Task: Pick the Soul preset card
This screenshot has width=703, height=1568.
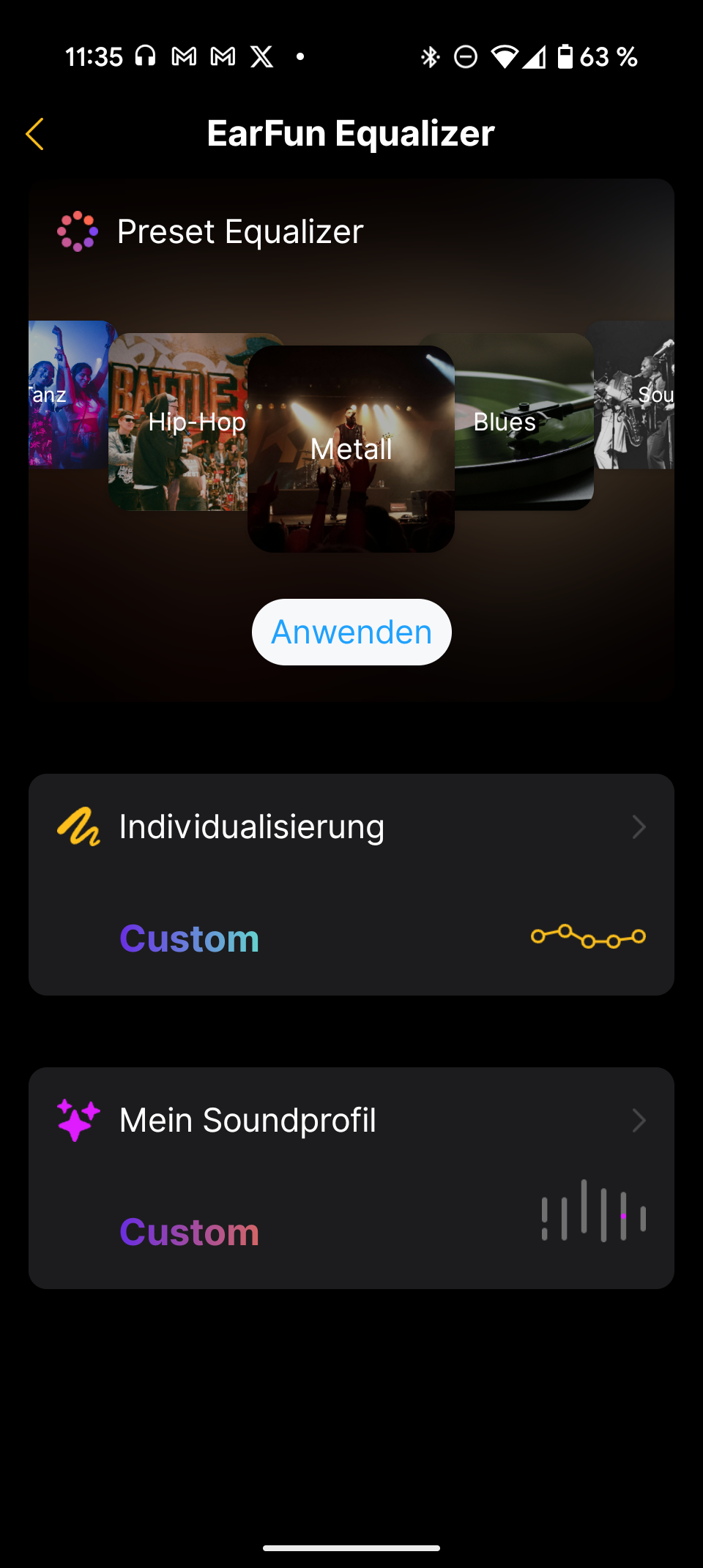Action: click(636, 395)
